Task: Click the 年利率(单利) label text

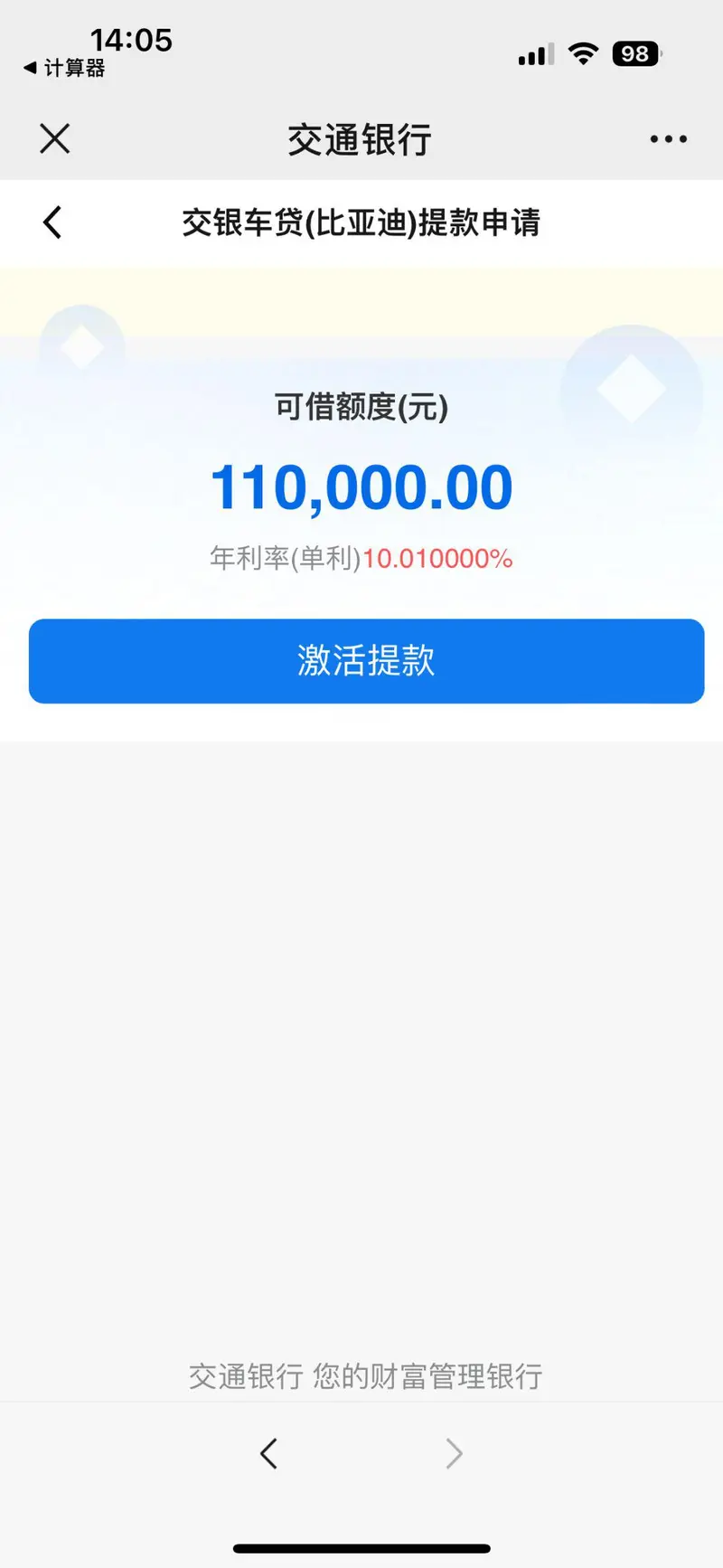Action: tap(283, 559)
